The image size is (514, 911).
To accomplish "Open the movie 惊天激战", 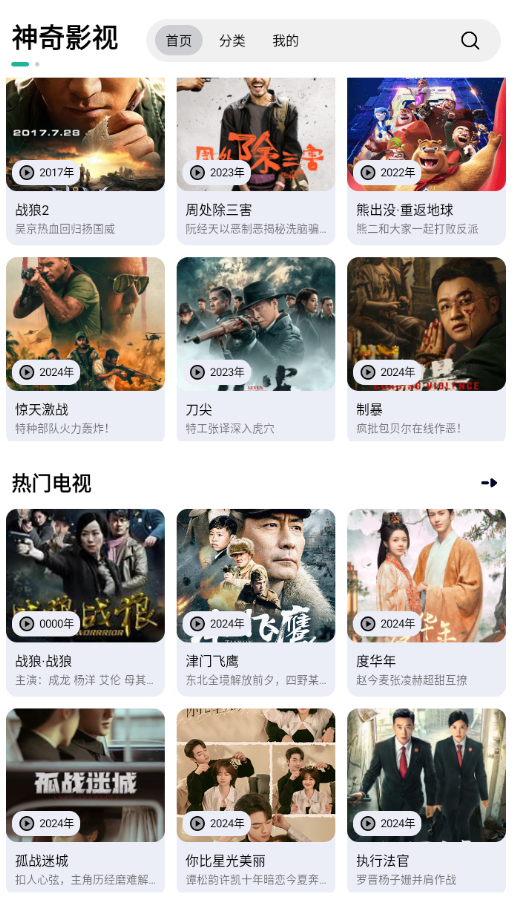I will click(85, 349).
